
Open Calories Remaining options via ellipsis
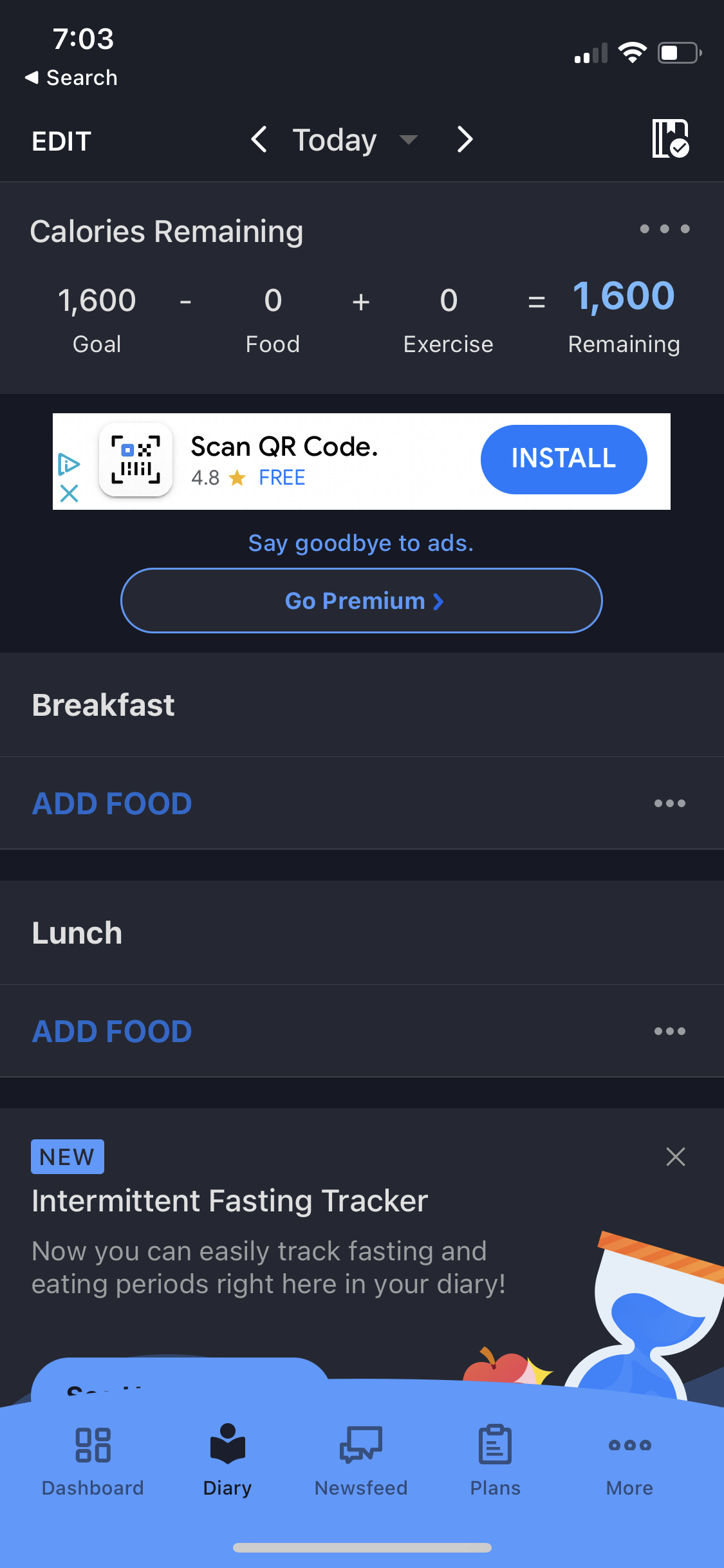tap(664, 229)
